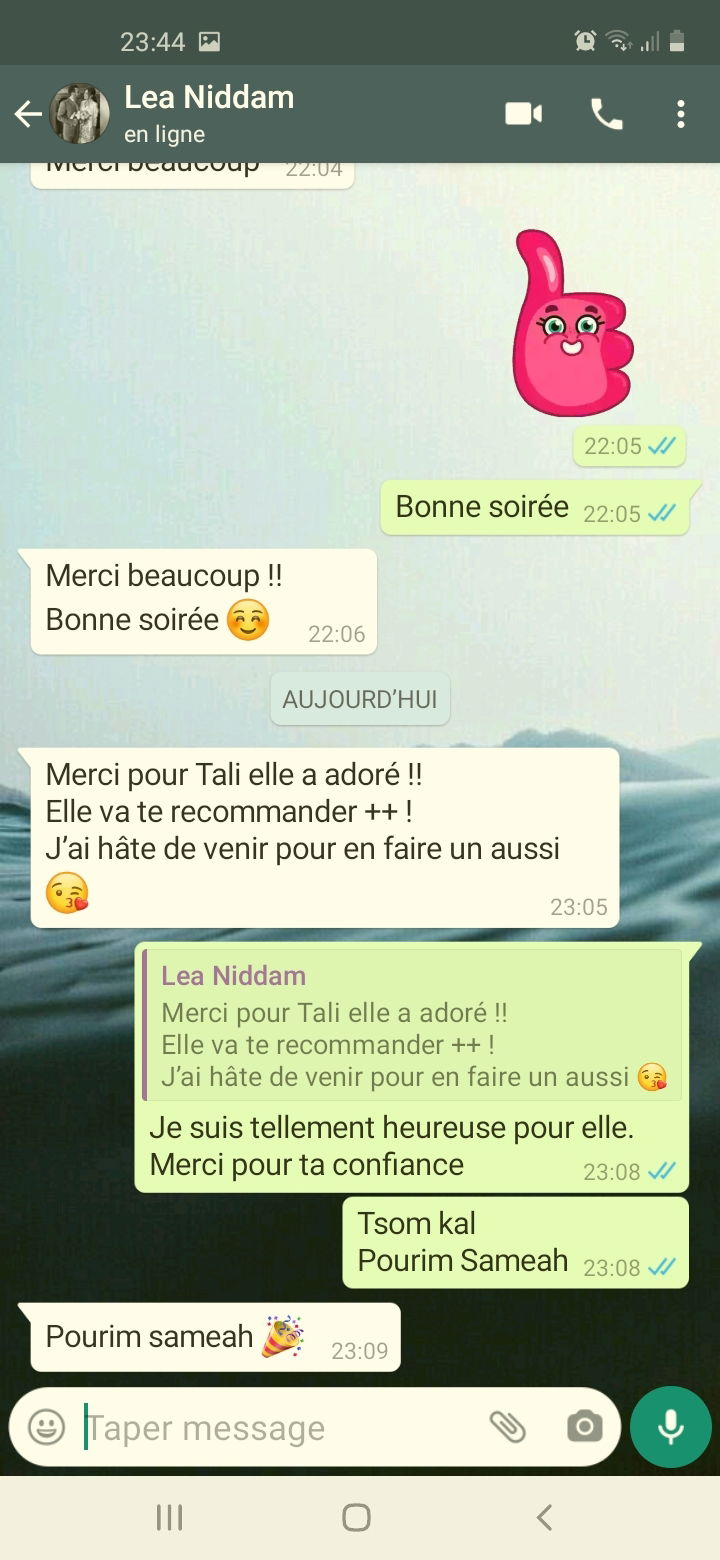Open the three-dot overflow menu

pyautogui.click(x=681, y=114)
